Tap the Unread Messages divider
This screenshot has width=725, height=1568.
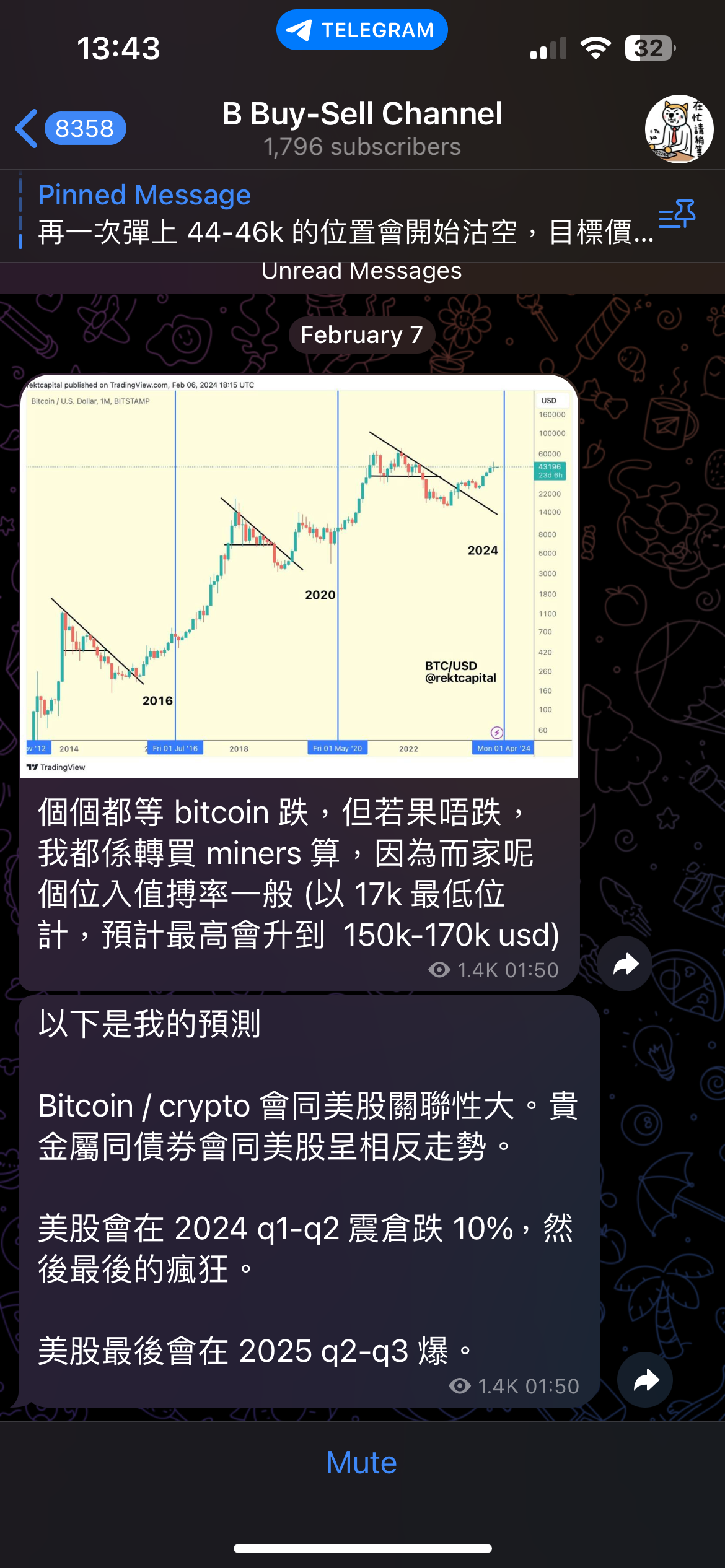pyautogui.click(x=362, y=271)
